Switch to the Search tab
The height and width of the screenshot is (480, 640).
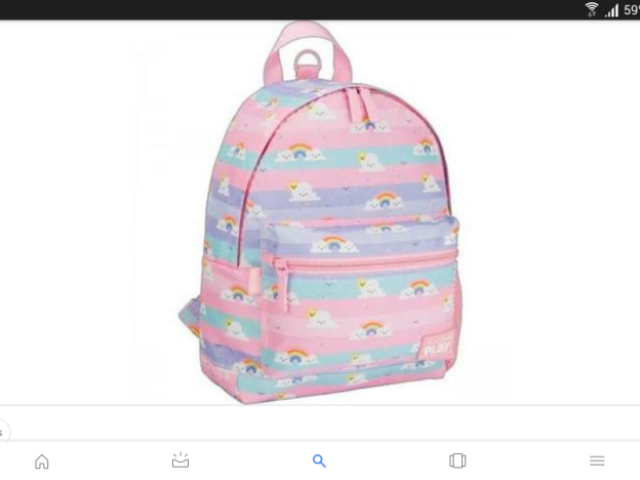319,461
